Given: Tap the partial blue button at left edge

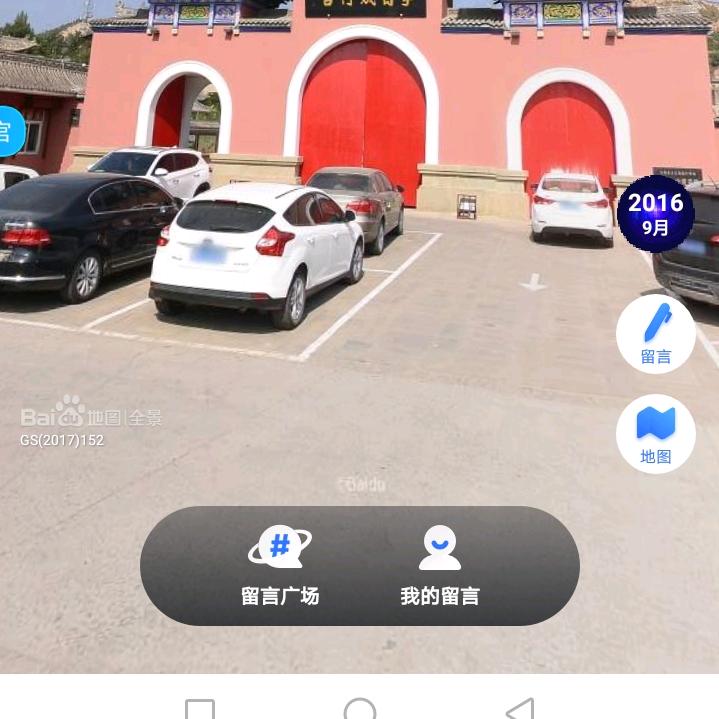Looking at the screenshot, I should (x=8, y=131).
